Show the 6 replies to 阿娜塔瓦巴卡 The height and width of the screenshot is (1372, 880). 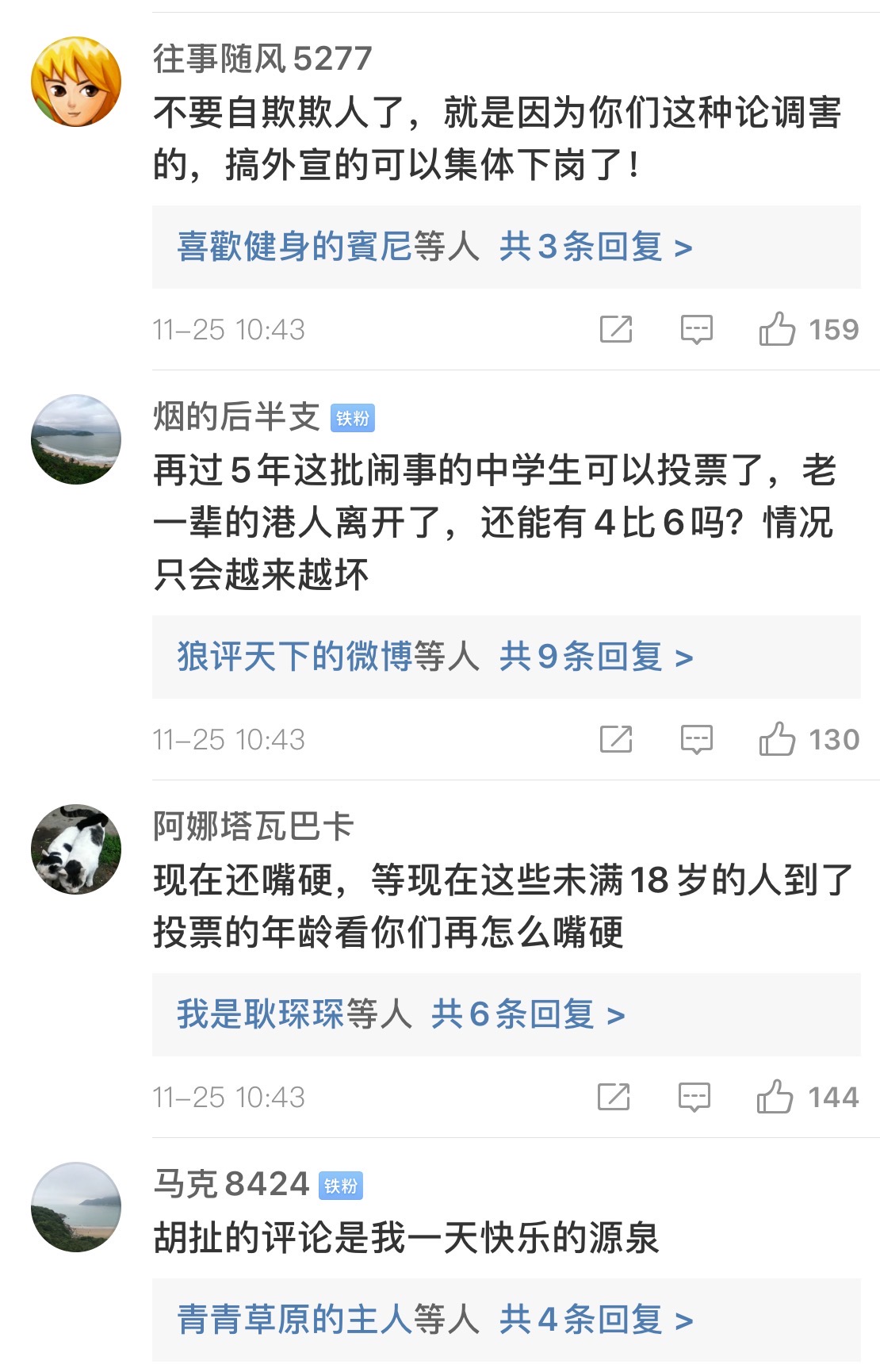pos(527,1015)
